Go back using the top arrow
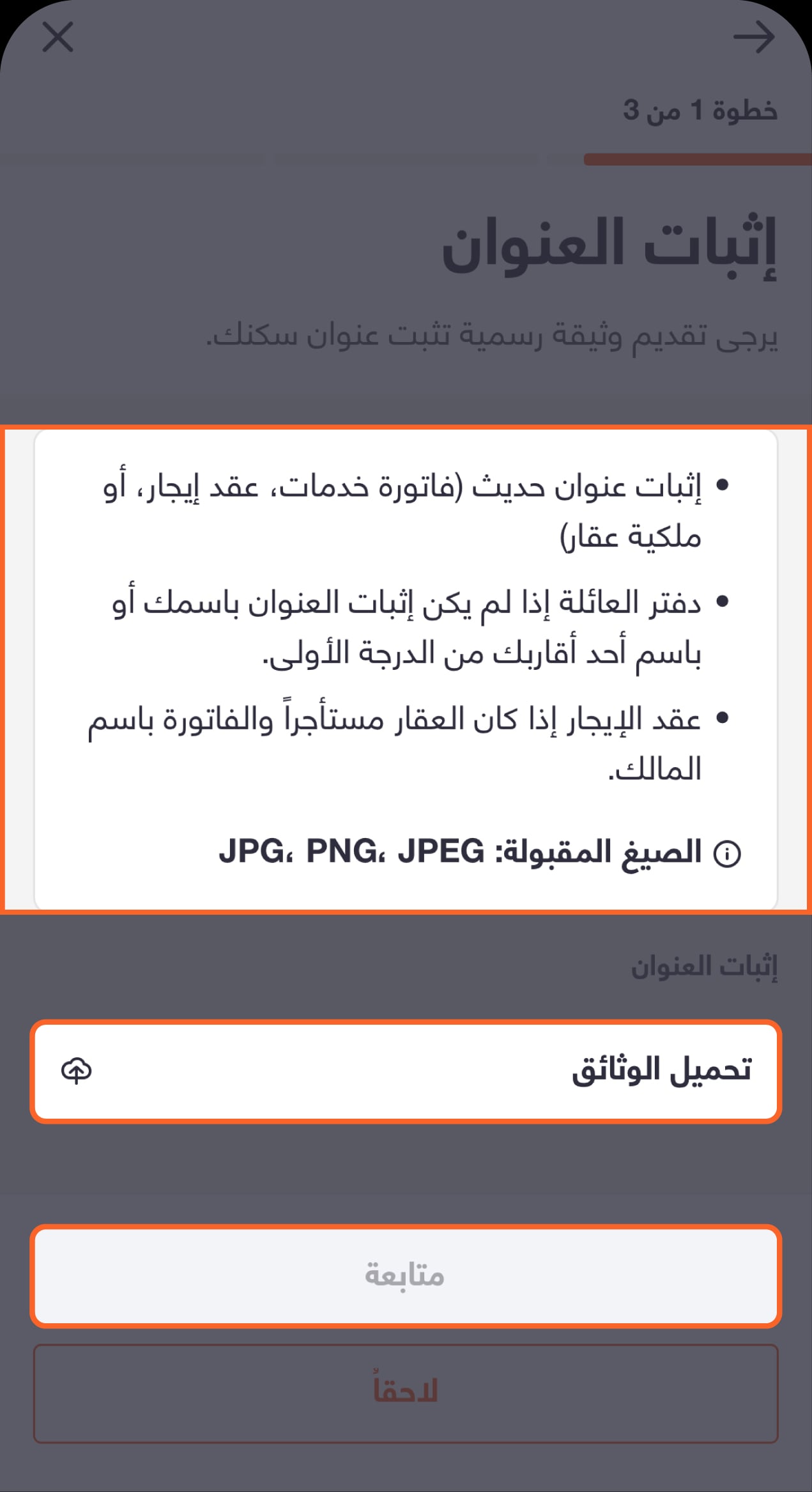Viewport: 812px width, 1492px height. [x=754, y=37]
